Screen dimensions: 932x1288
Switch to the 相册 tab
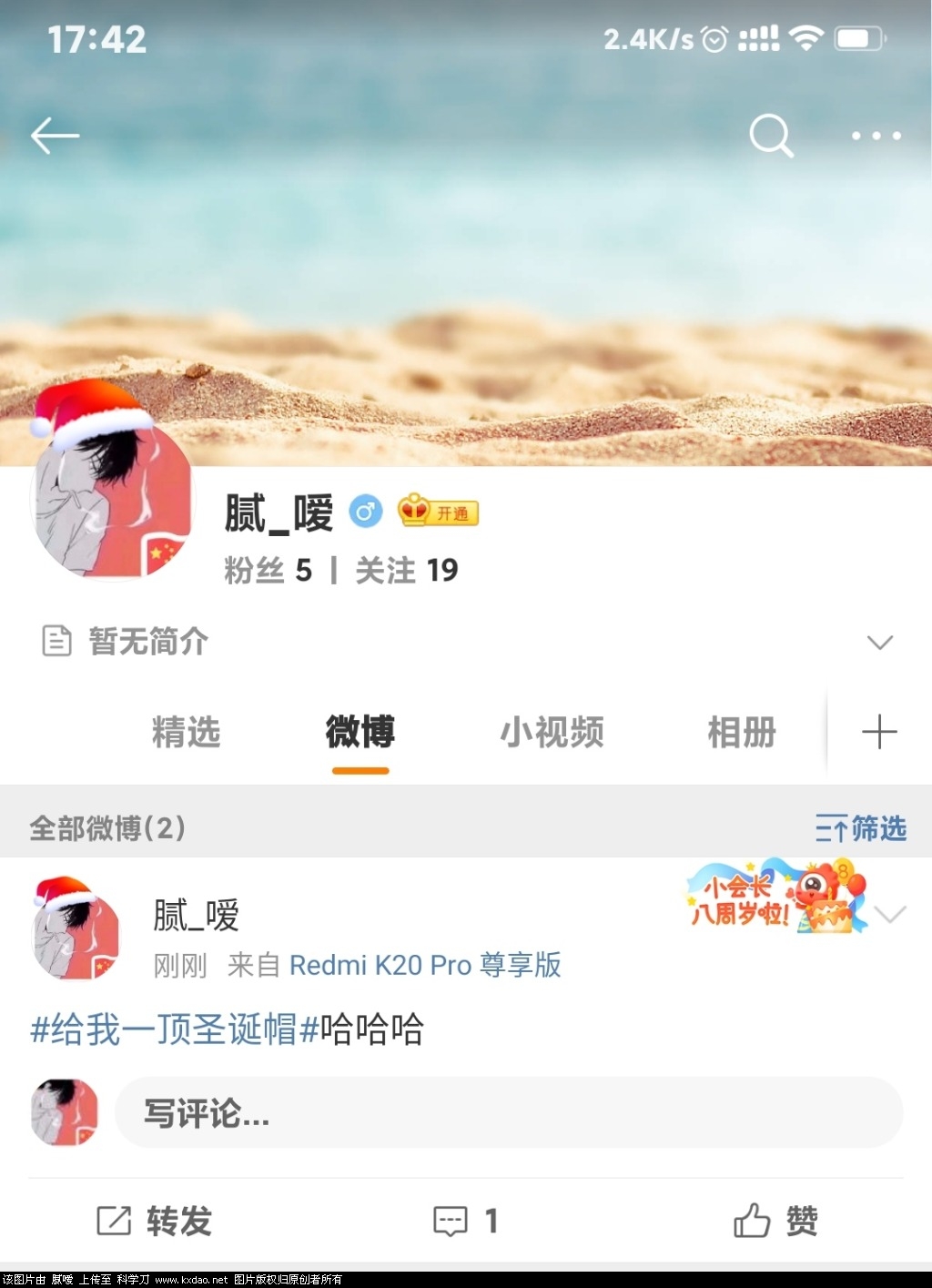(742, 733)
